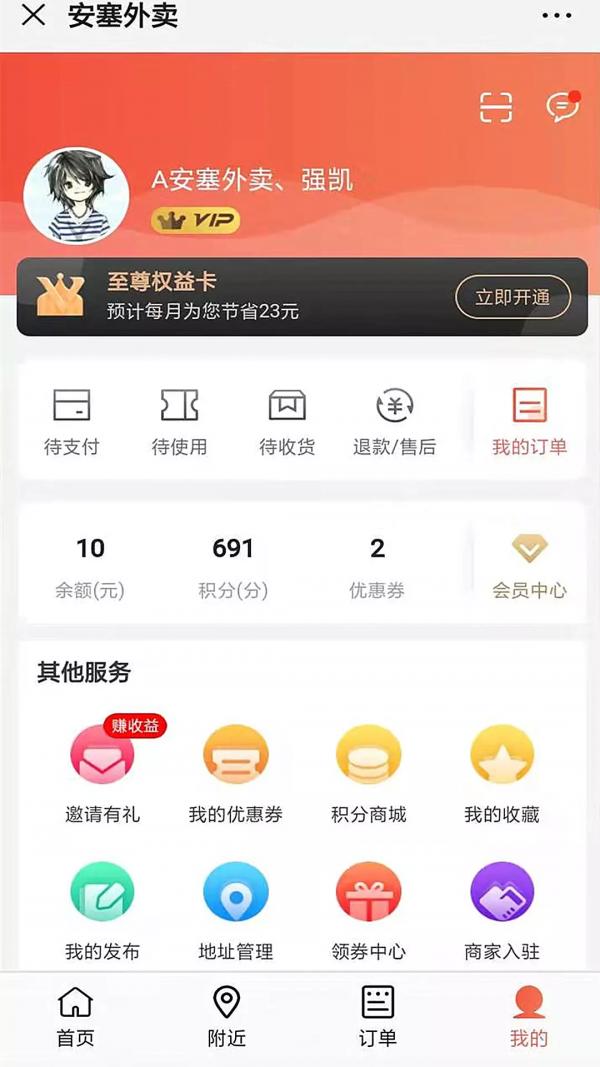The image size is (600, 1067).
Task: View 待支付 orders
Action: (71, 421)
